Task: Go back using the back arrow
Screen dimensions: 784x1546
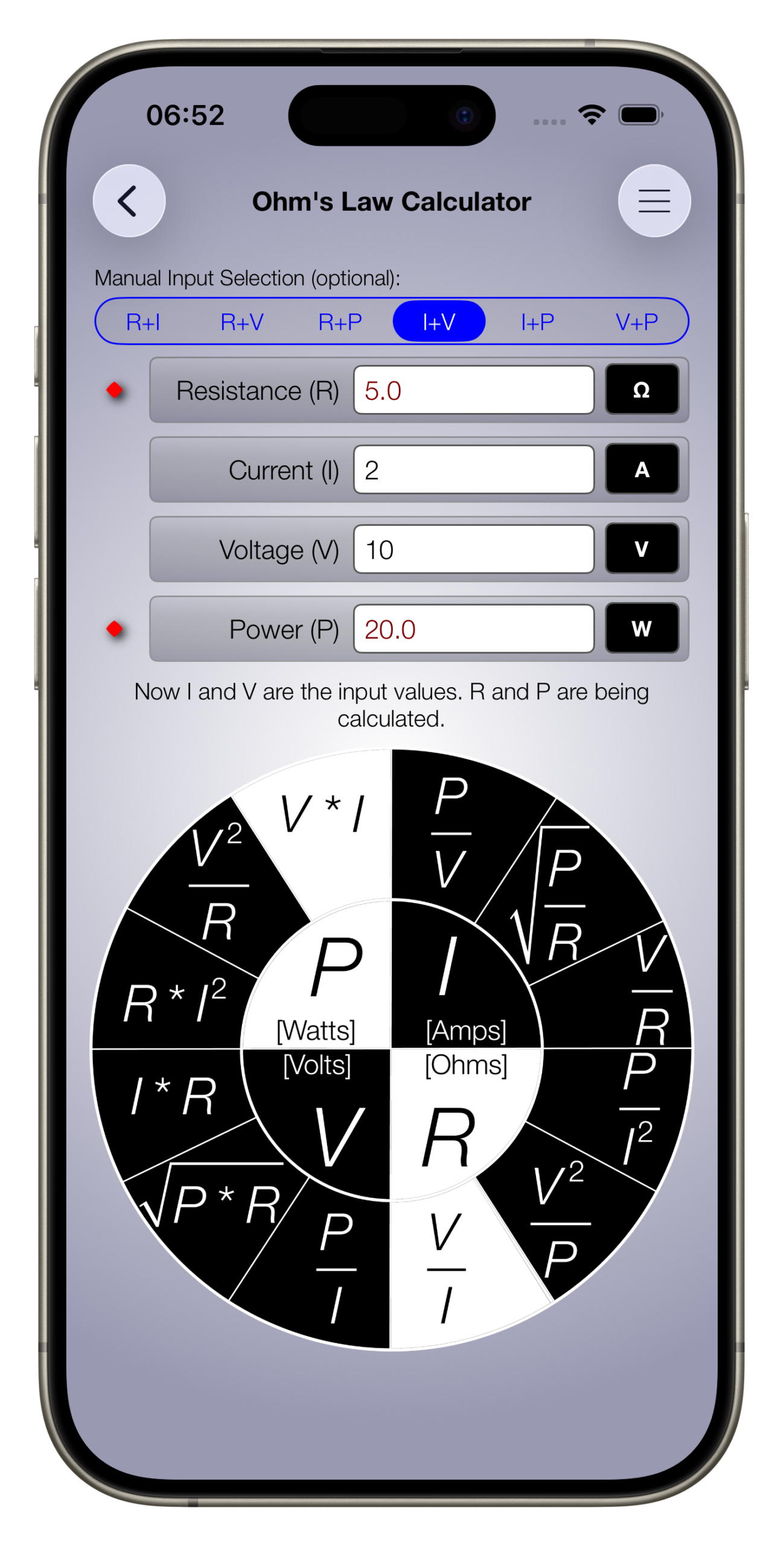Action: [x=129, y=200]
